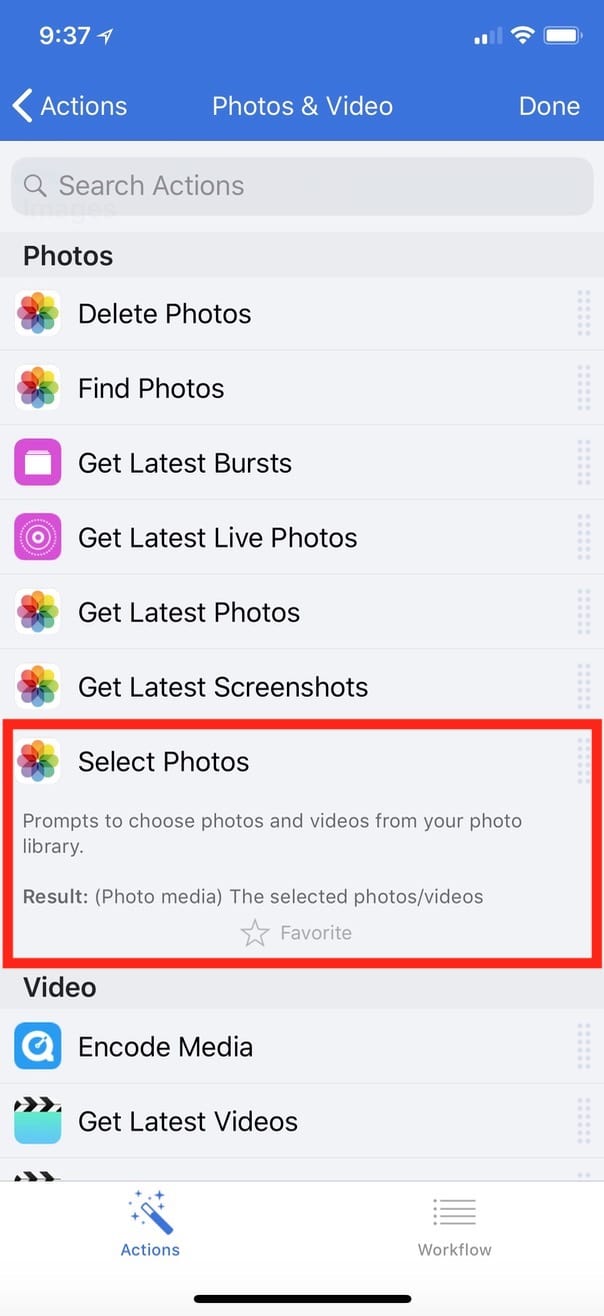Go back to the Actions list
The image size is (604, 1316).
pos(70,106)
